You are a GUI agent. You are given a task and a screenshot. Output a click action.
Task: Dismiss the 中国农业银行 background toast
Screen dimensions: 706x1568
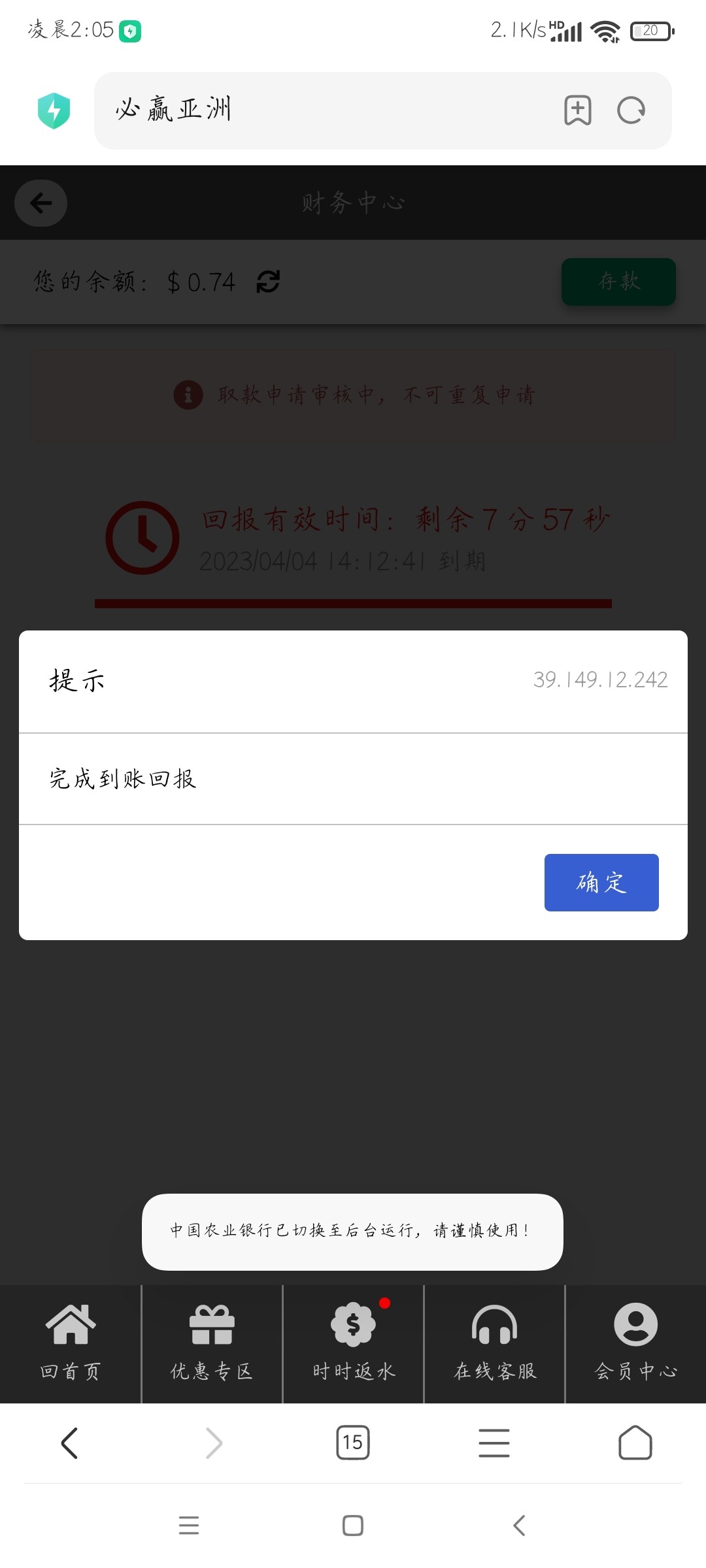(353, 1232)
